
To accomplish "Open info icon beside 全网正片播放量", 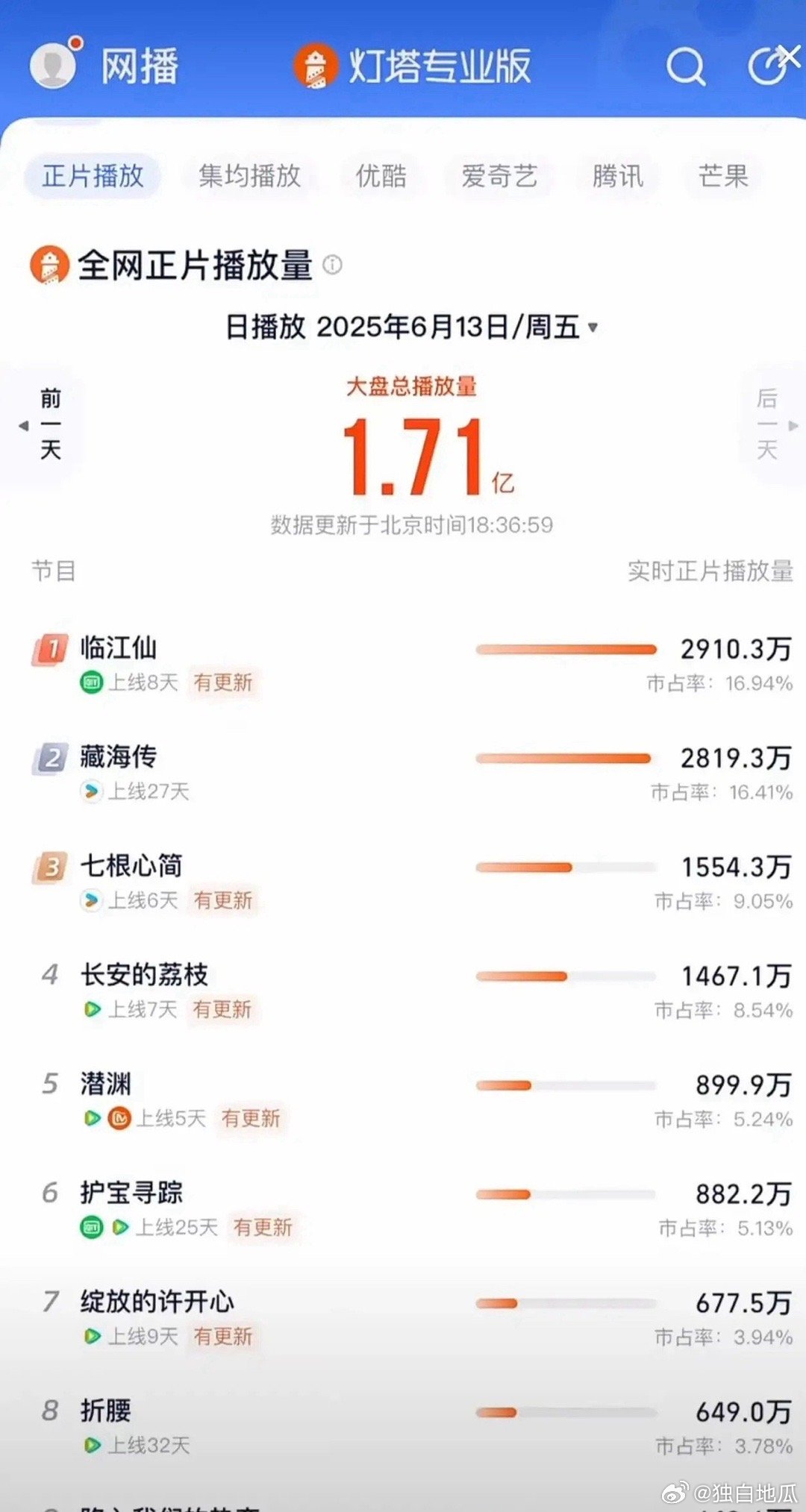I will (332, 265).
